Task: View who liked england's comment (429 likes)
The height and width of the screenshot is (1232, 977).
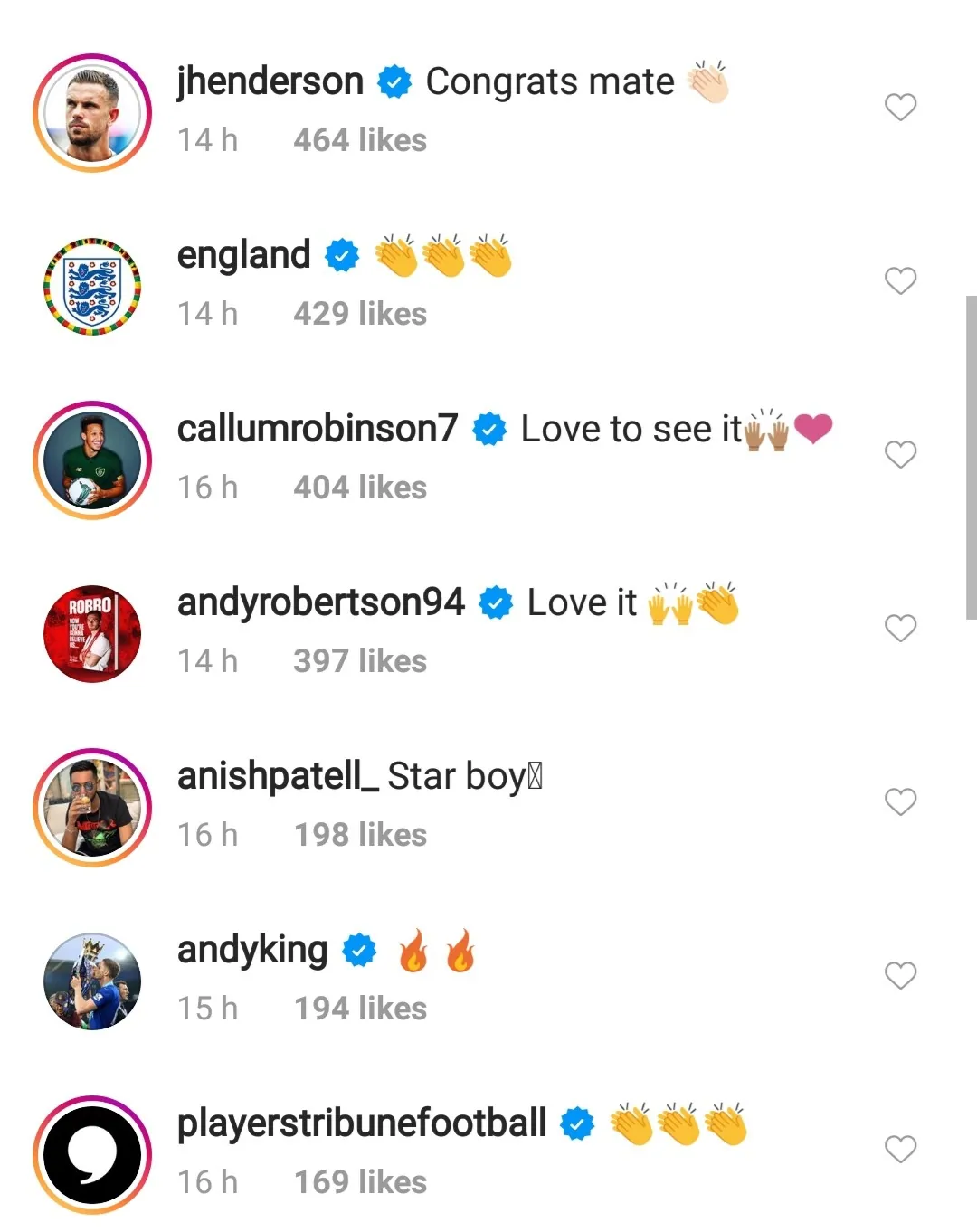Action: [361, 314]
